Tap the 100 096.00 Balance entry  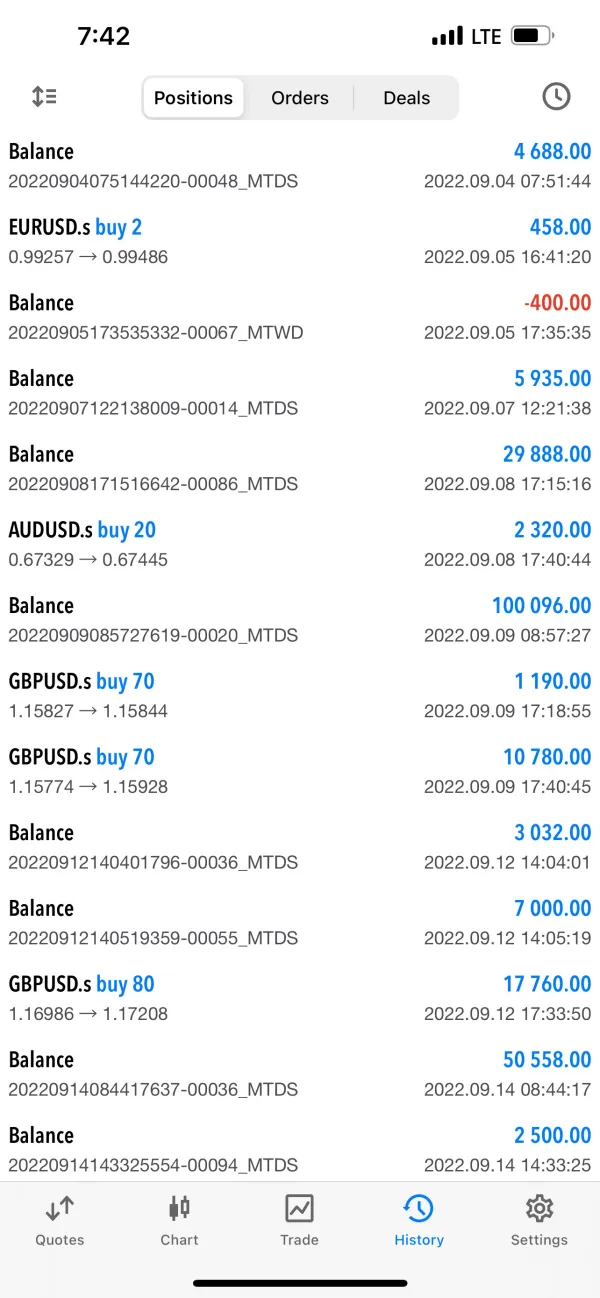point(300,619)
